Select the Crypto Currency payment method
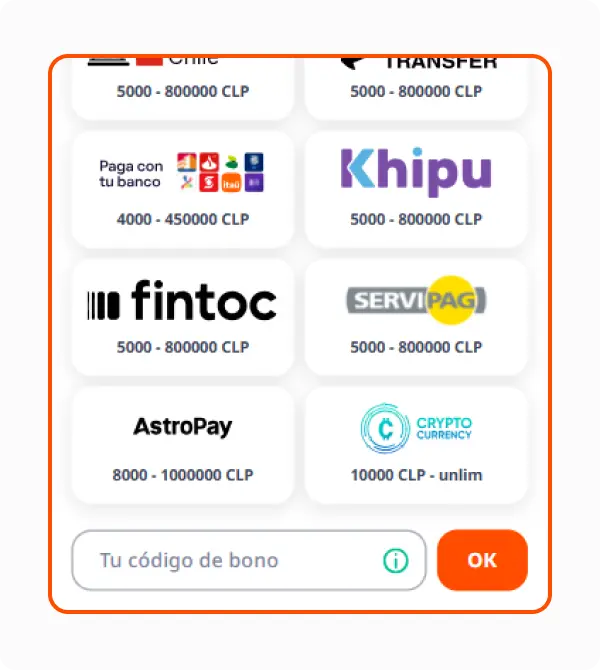 tap(416, 444)
